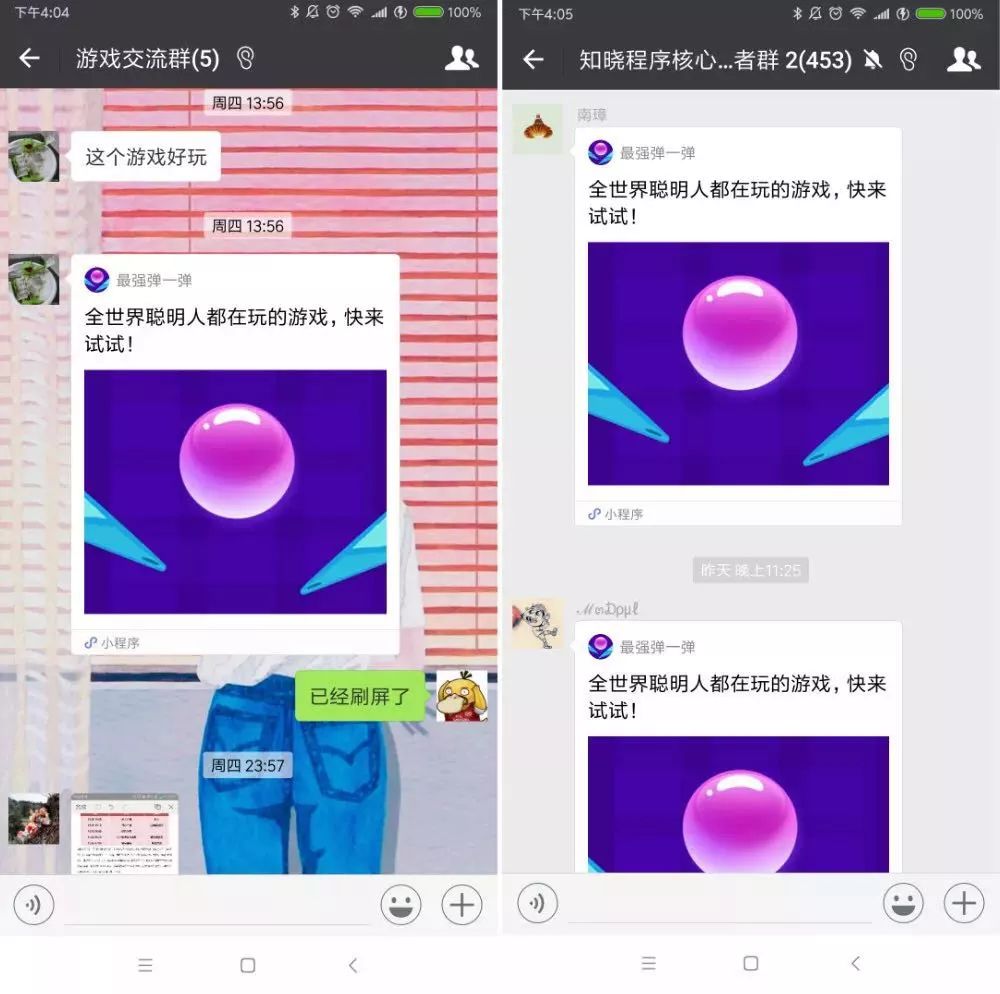The width and height of the screenshot is (1000, 994).
Task: Tap the 已经刷屏了 message bubble
Action: [x=360, y=696]
